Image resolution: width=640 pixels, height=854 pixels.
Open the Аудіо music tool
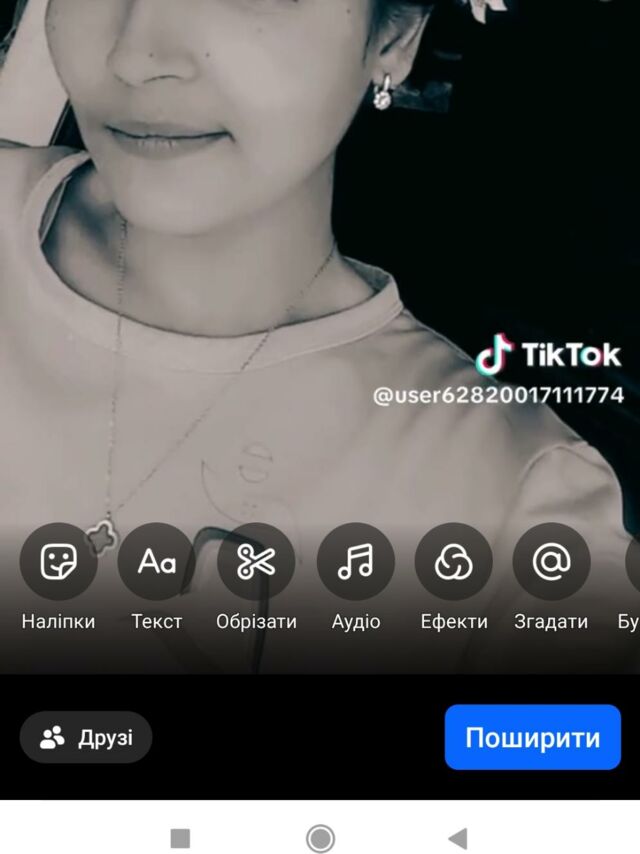tap(355, 562)
